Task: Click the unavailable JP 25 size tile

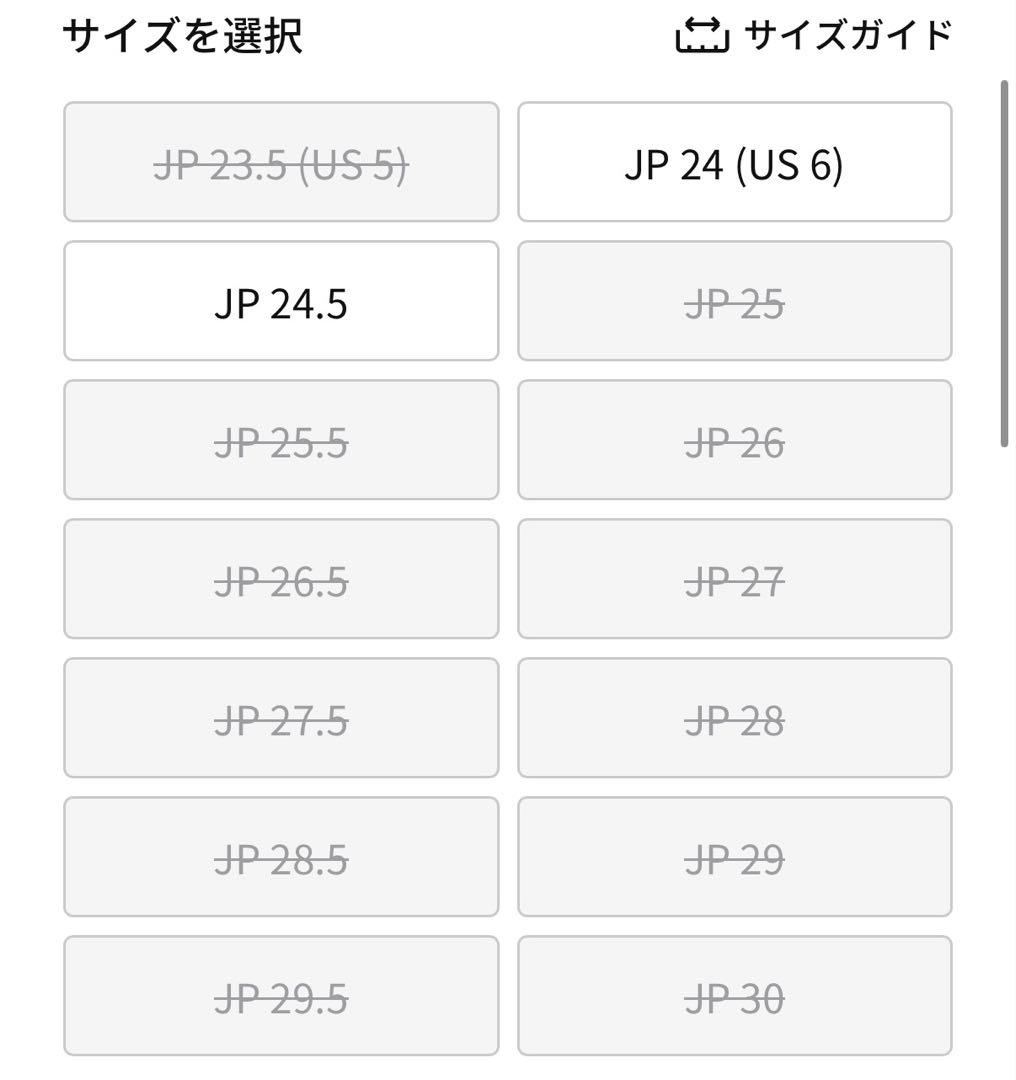Action: tap(734, 300)
